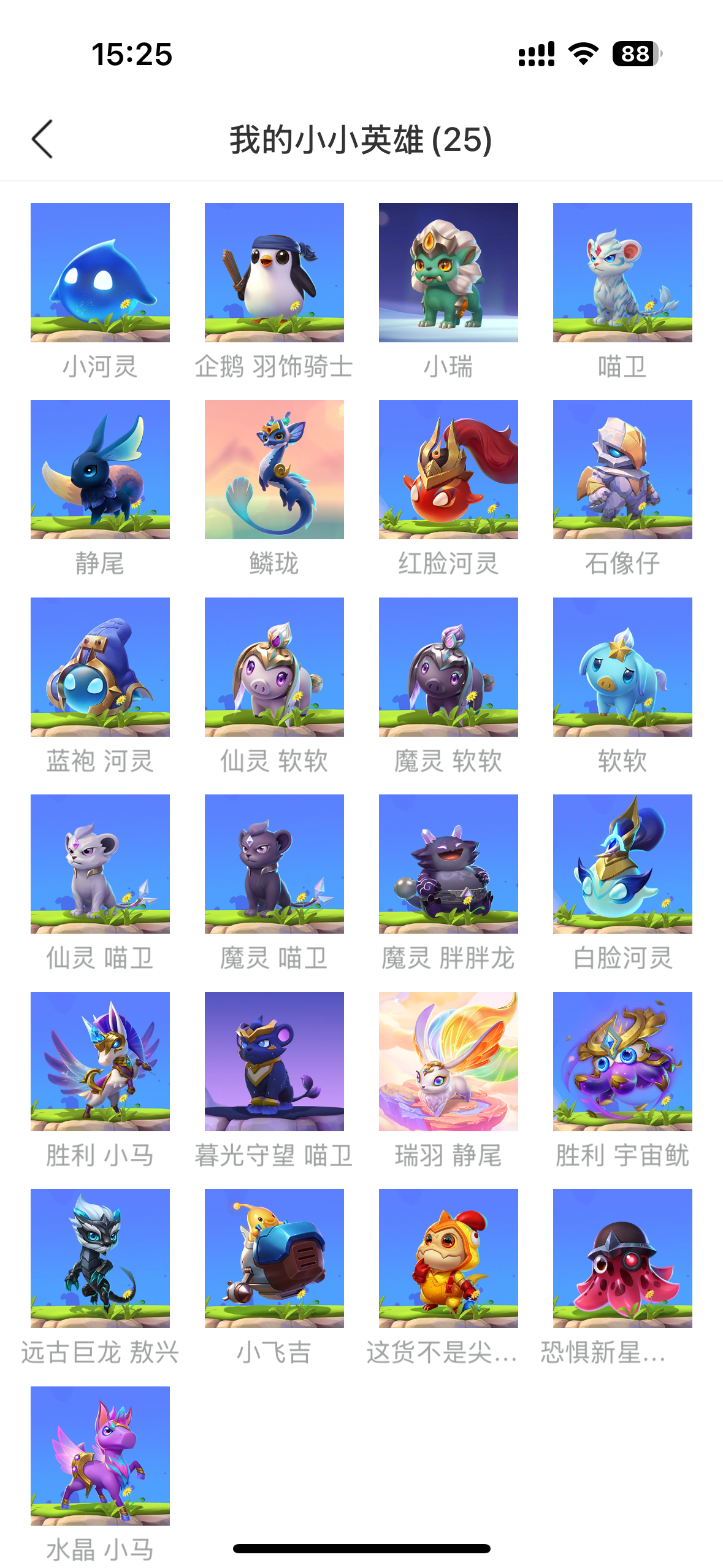
Task: Tap 白脸河灵 hero tile
Action: [622, 864]
